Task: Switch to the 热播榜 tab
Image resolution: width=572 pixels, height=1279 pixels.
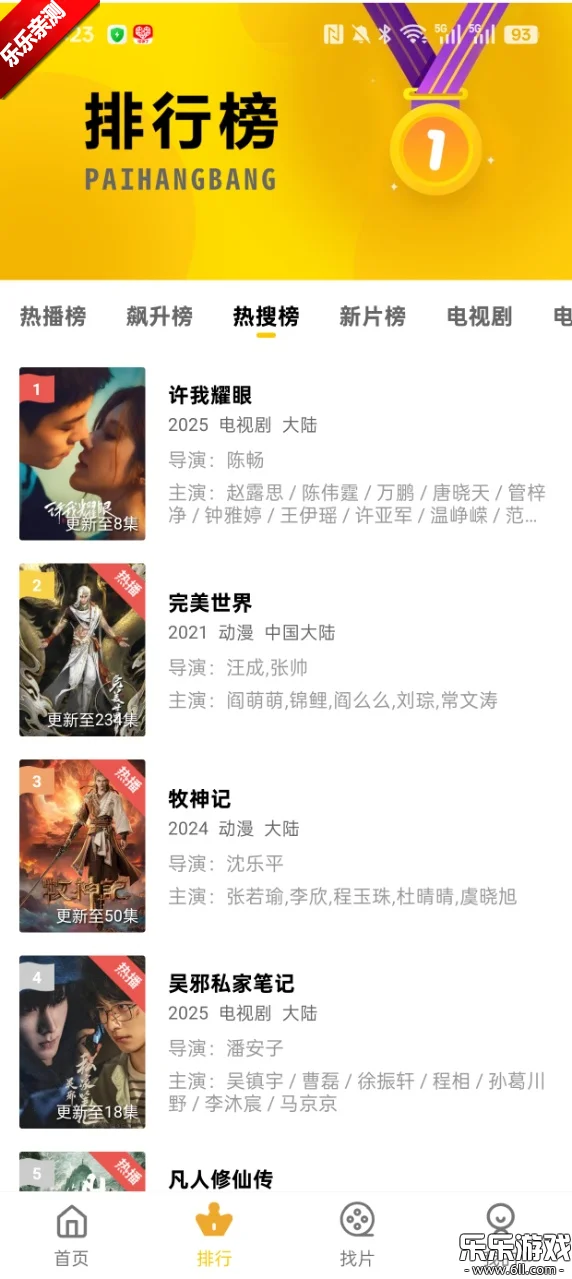Action: pos(53,317)
